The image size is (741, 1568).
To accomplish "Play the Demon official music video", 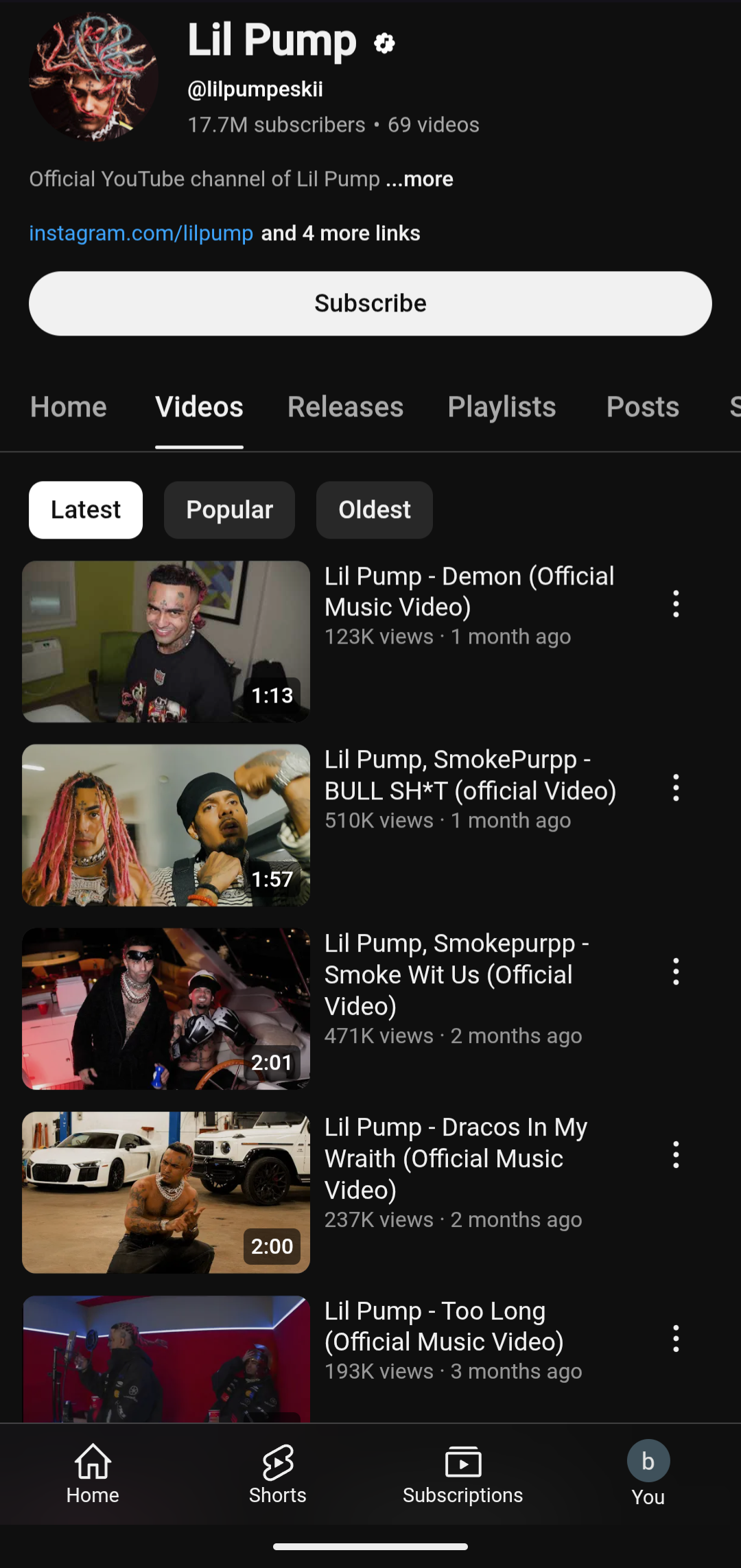I will [166, 642].
